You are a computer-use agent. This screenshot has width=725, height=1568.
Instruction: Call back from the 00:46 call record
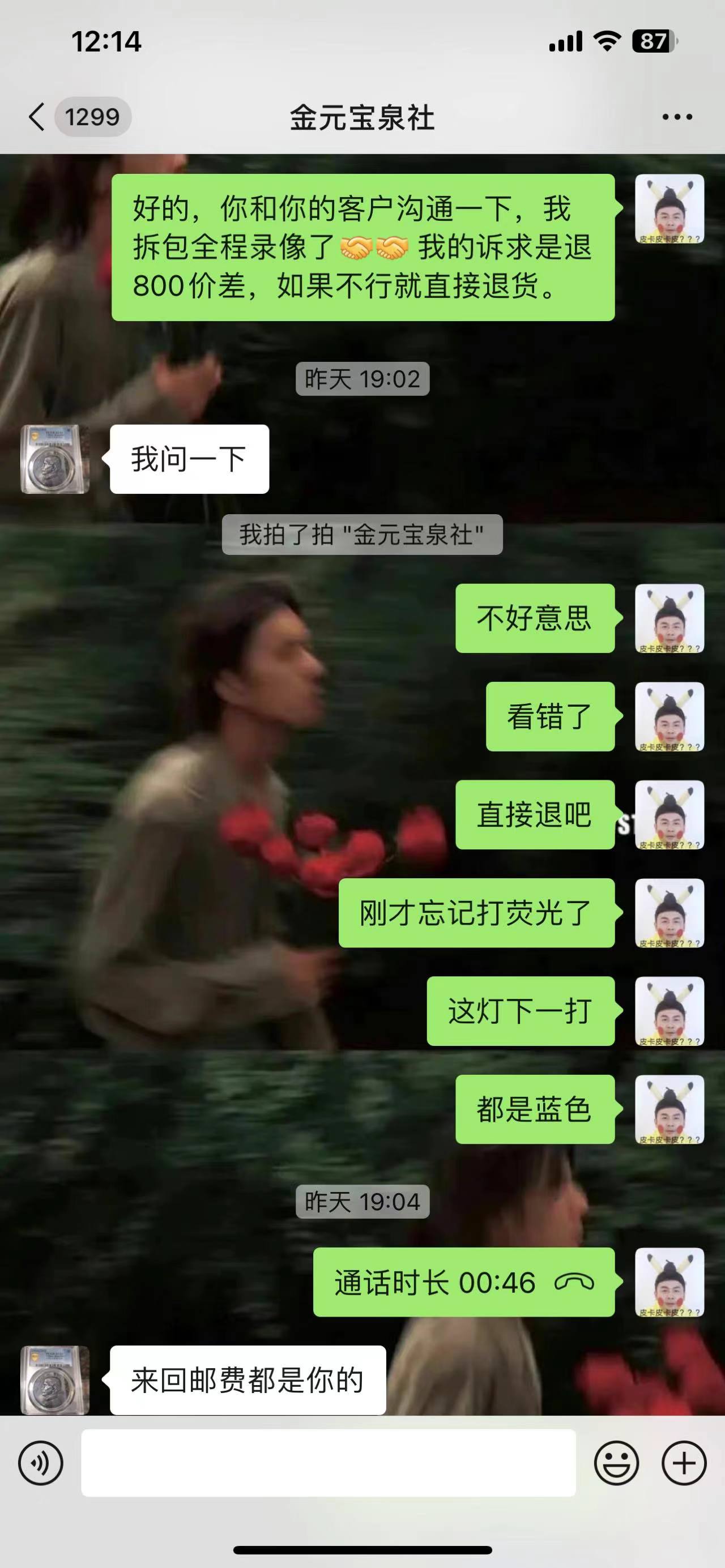coord(464,1283)
